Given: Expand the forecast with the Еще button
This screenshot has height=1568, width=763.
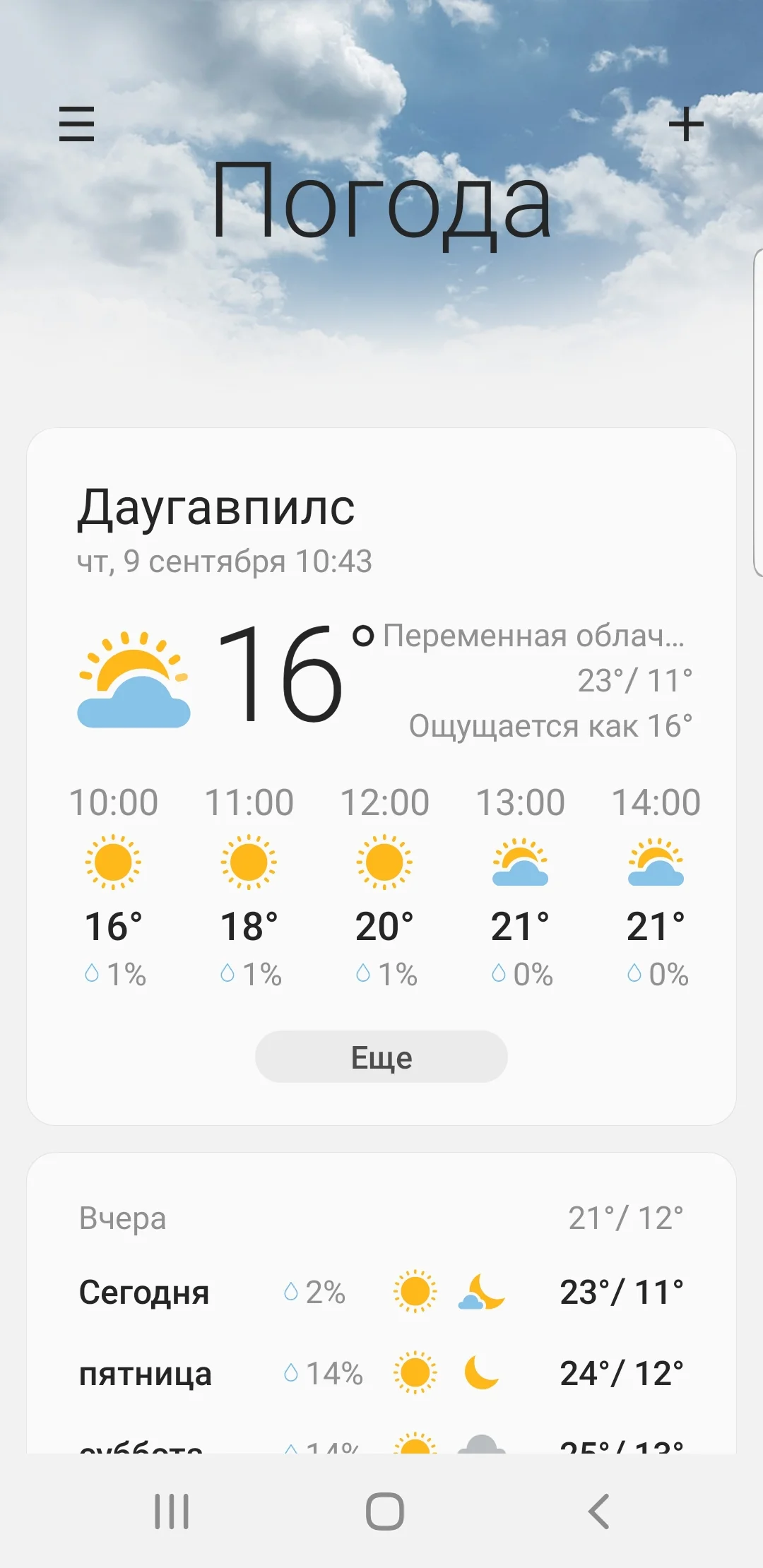Looking at the screenshot, I should click(381, 1057).
